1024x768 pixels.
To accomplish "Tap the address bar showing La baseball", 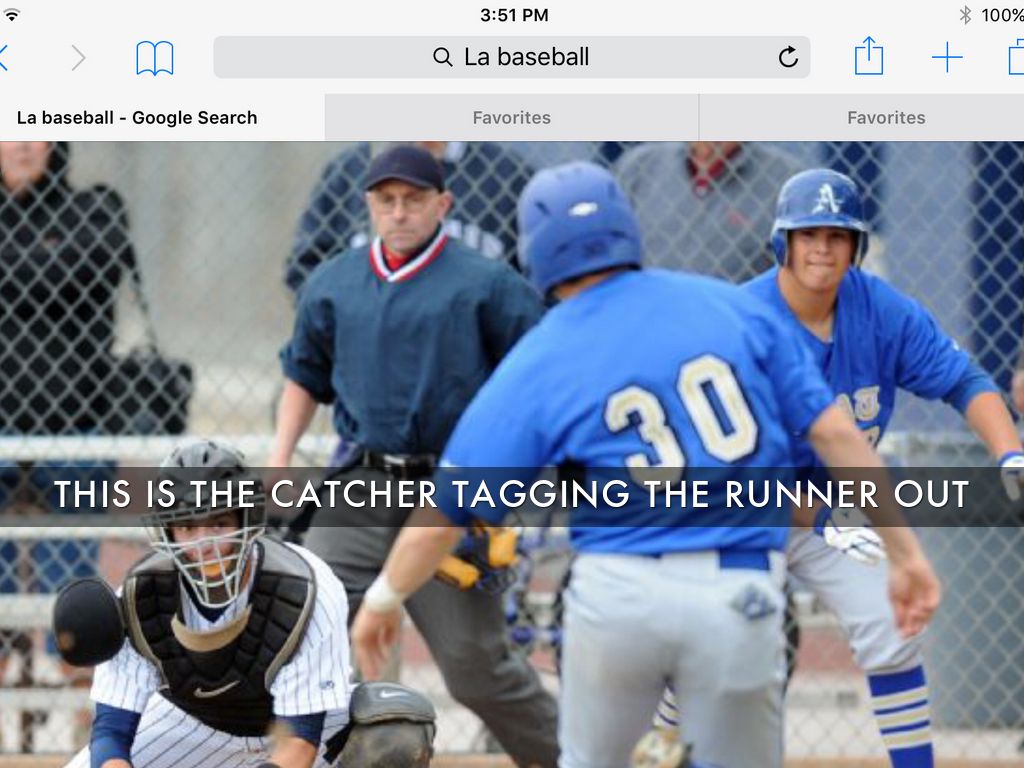I will [511, 57].
